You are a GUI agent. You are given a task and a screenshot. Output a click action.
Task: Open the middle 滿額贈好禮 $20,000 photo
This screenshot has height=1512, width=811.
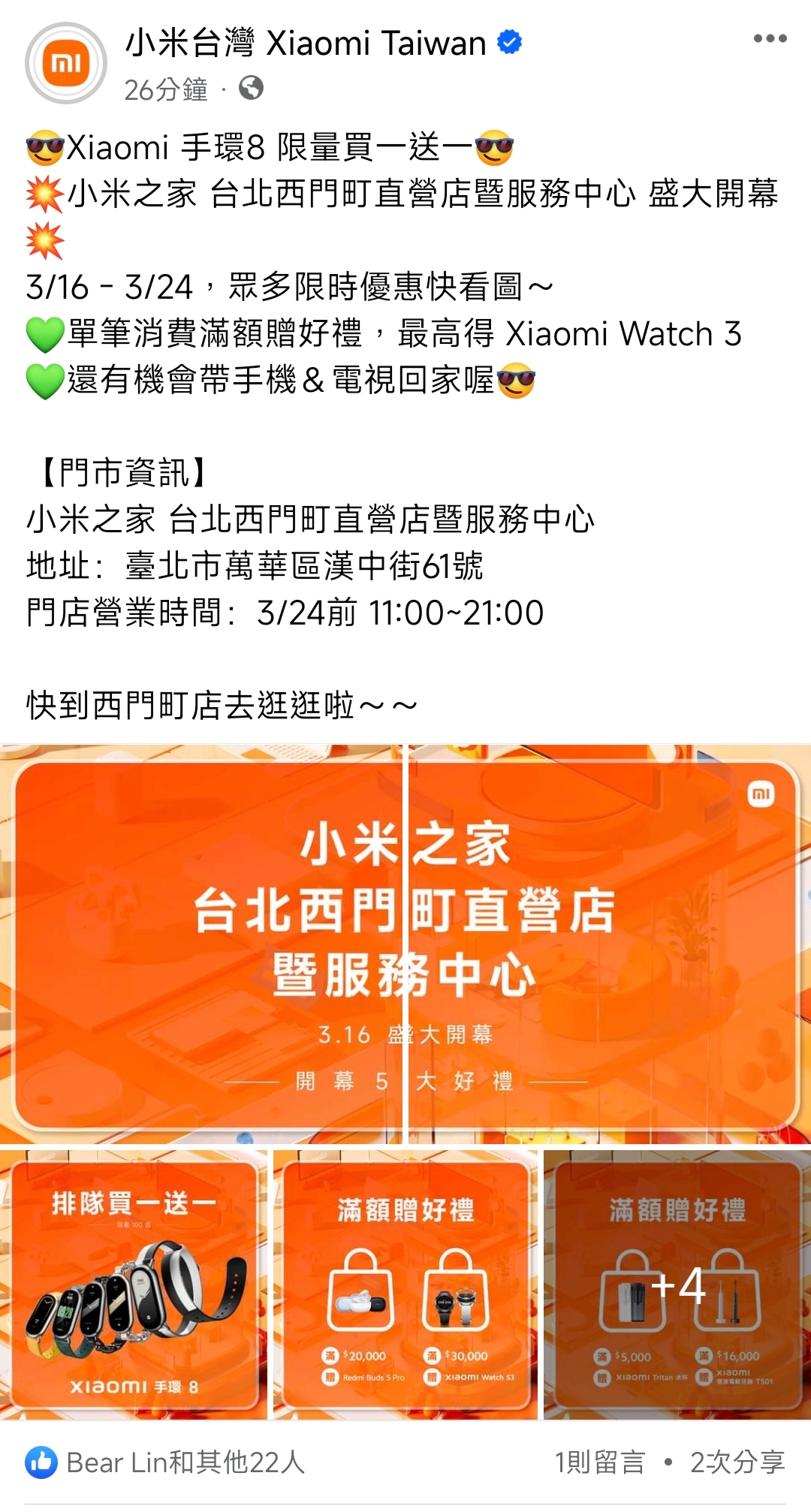[405, 1285]
